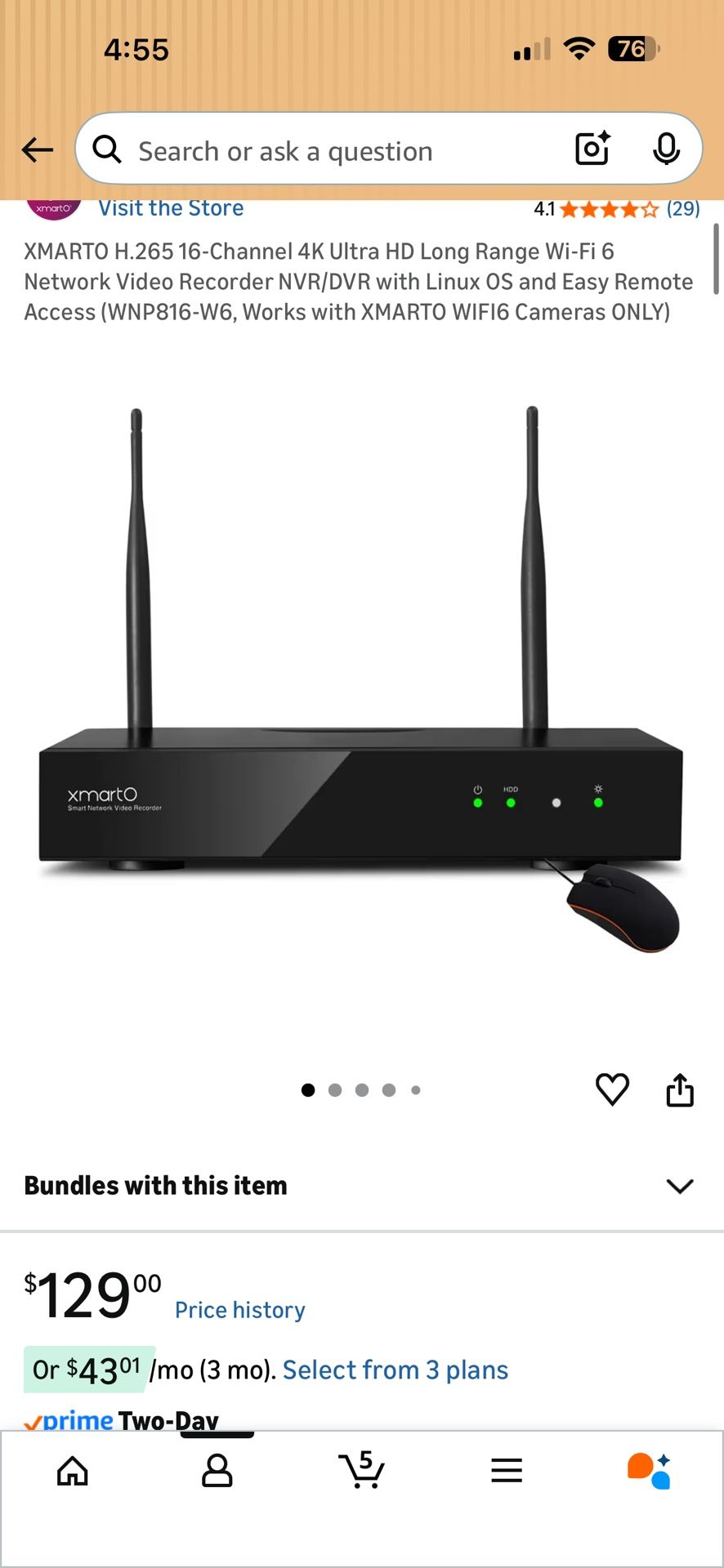The height and width of the screenshot is (1568, 724).
Task: Open the camera lens search icon
Action: pos(593,149)
